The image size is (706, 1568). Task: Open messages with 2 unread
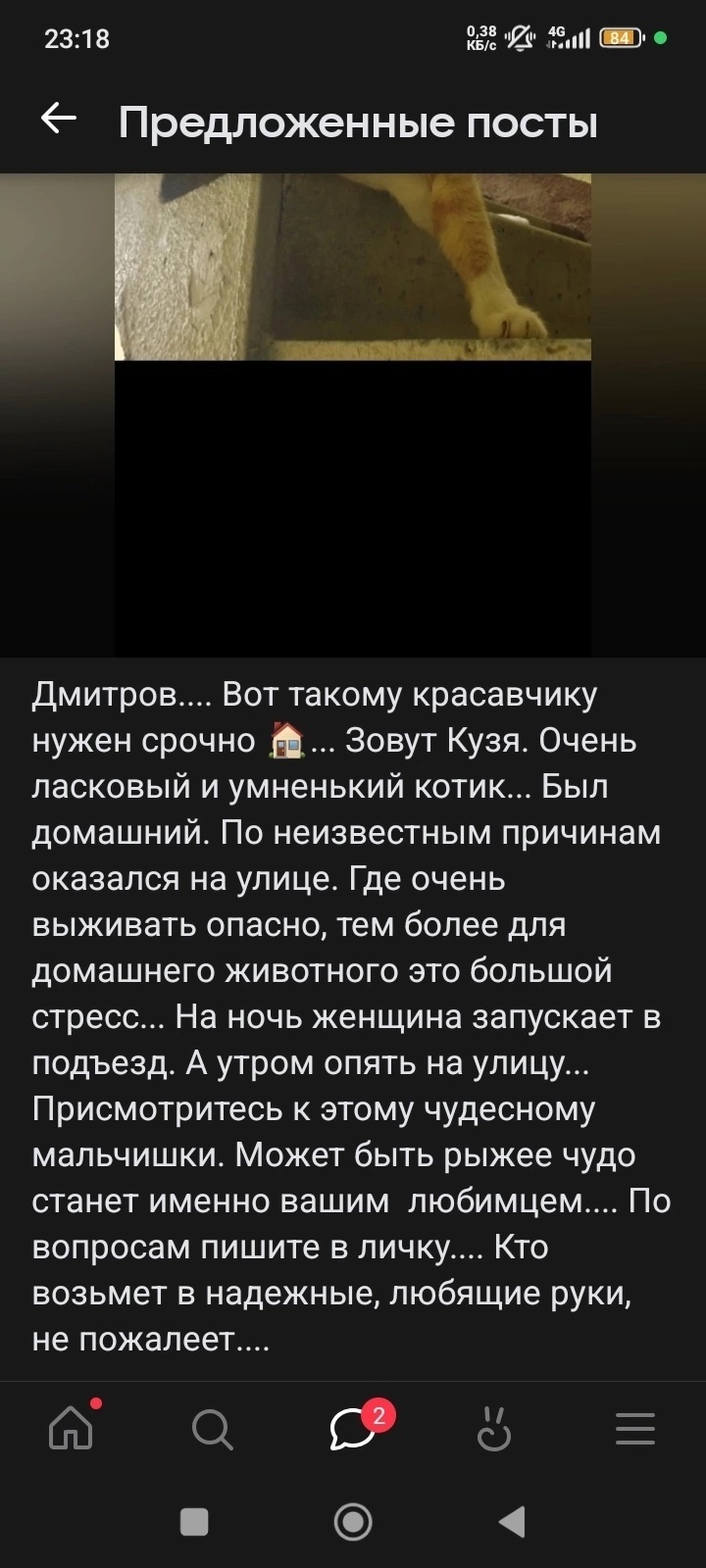(353, 1429)
